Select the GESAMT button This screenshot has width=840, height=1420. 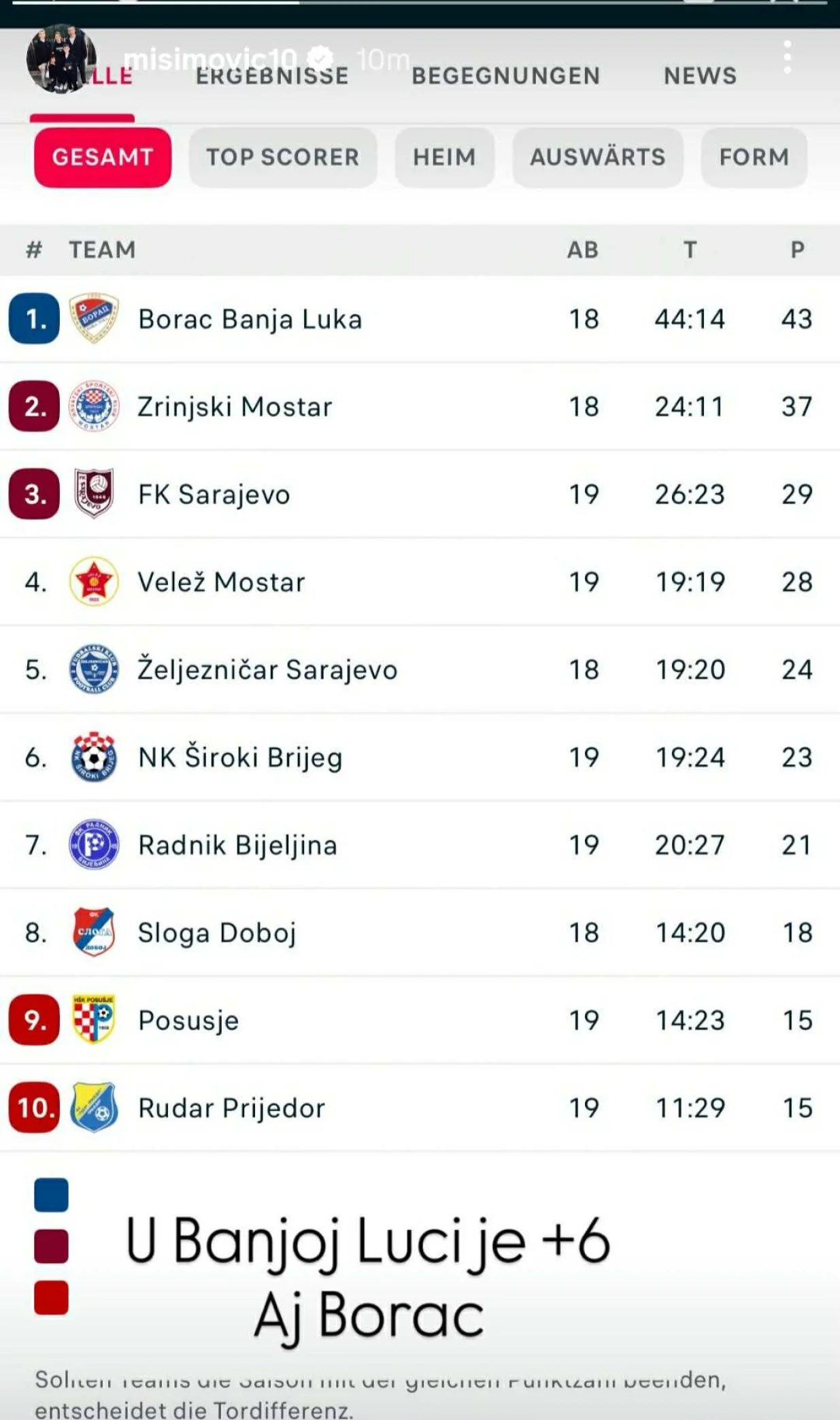click(103, 157)
